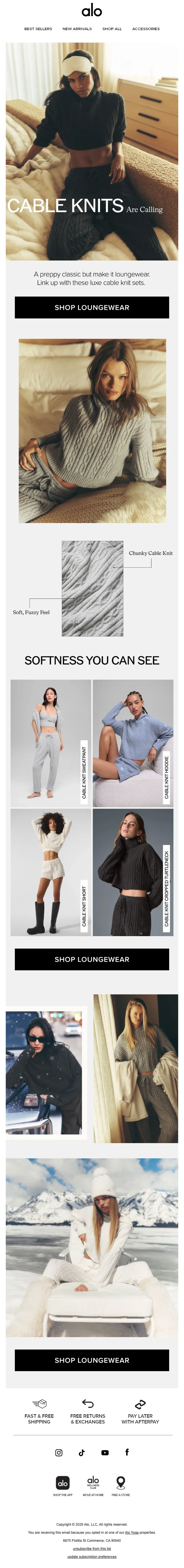View the Cable Knit Sweatpant product

pos(50,743)
